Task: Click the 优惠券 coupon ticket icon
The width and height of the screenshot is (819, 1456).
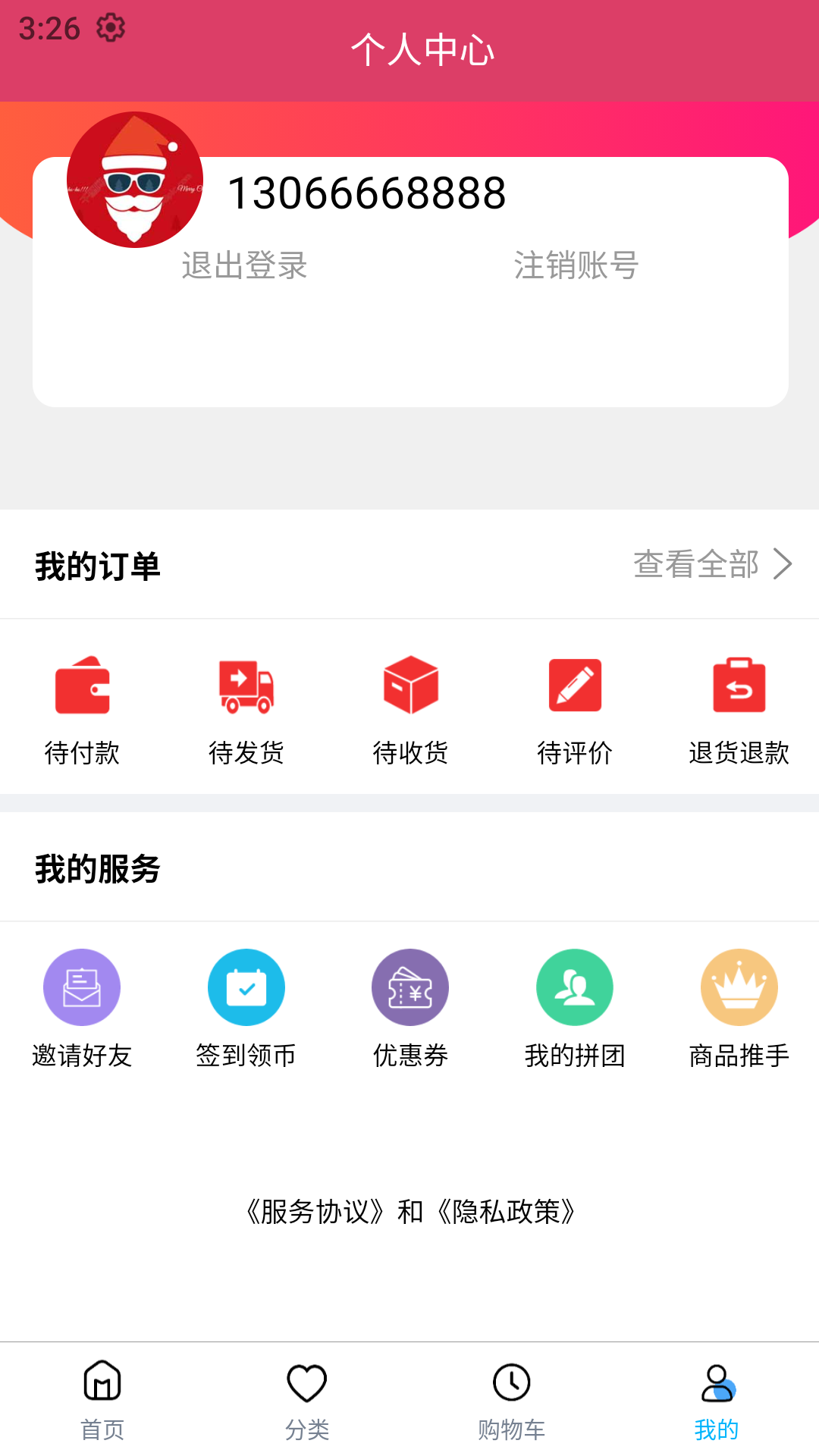Action: pyautogui.click(x=410, y=987)
